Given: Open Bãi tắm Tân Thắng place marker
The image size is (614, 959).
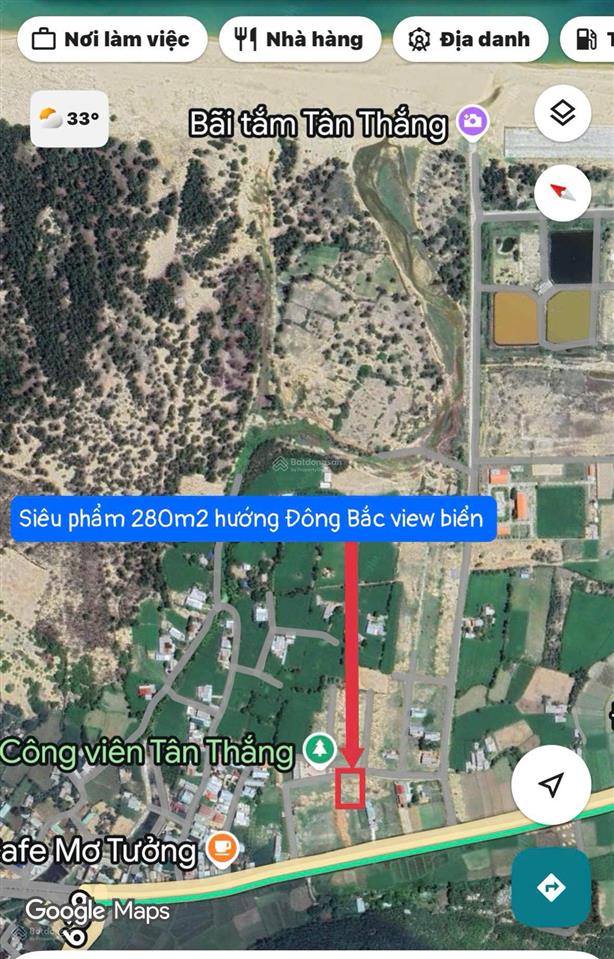Looking at the screenshot, I should pyautogui.click(x=472, y=123).
